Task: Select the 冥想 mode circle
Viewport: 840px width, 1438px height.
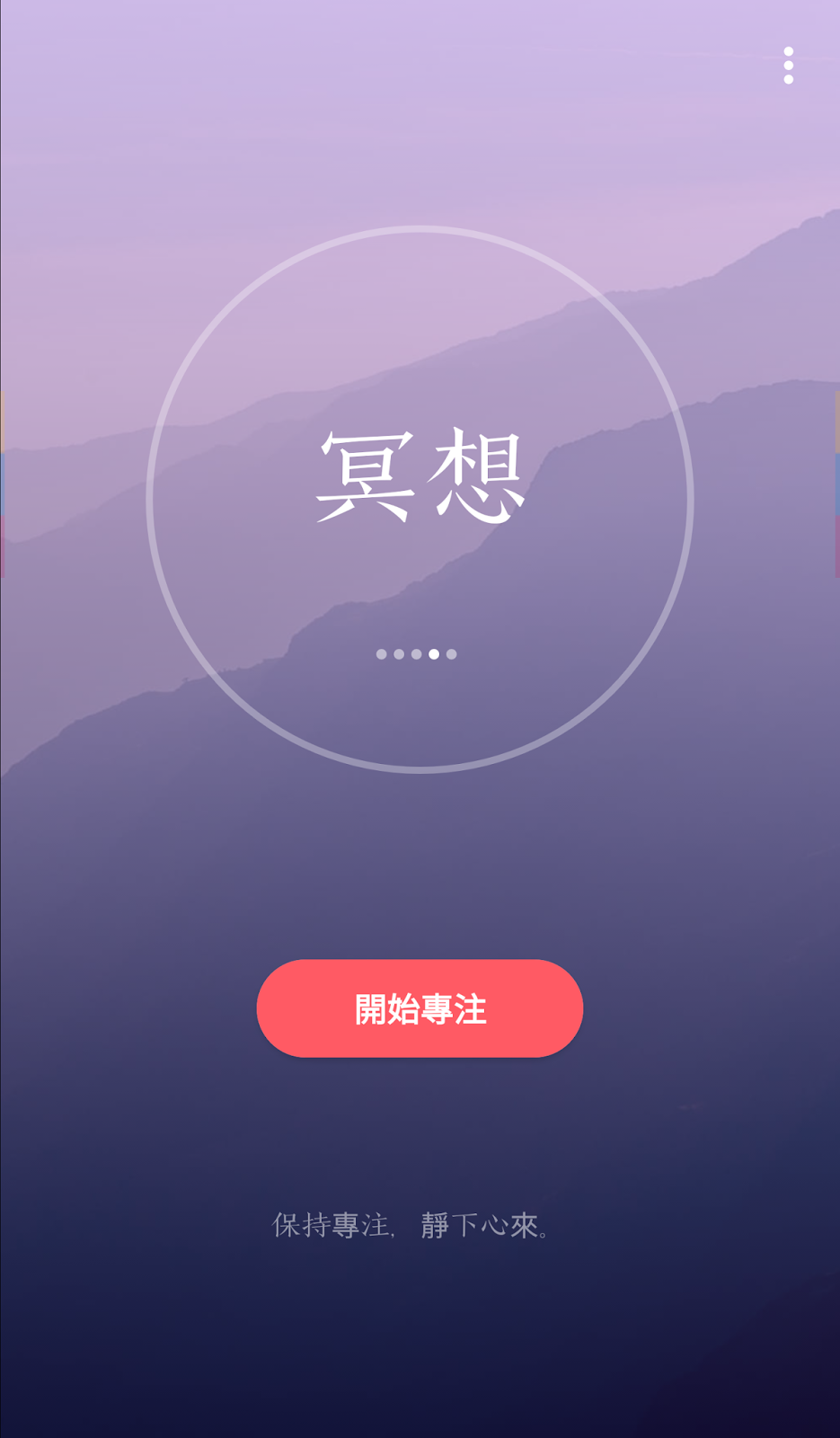Action: click(420, 499)
